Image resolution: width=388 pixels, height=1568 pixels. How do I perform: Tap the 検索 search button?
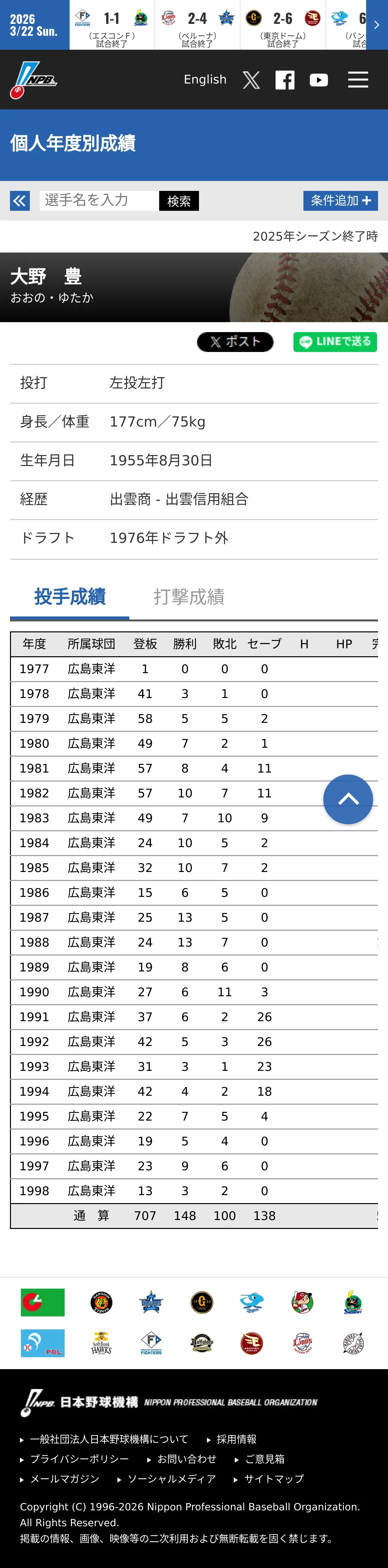pyautogui.click(x=179, y=201)
